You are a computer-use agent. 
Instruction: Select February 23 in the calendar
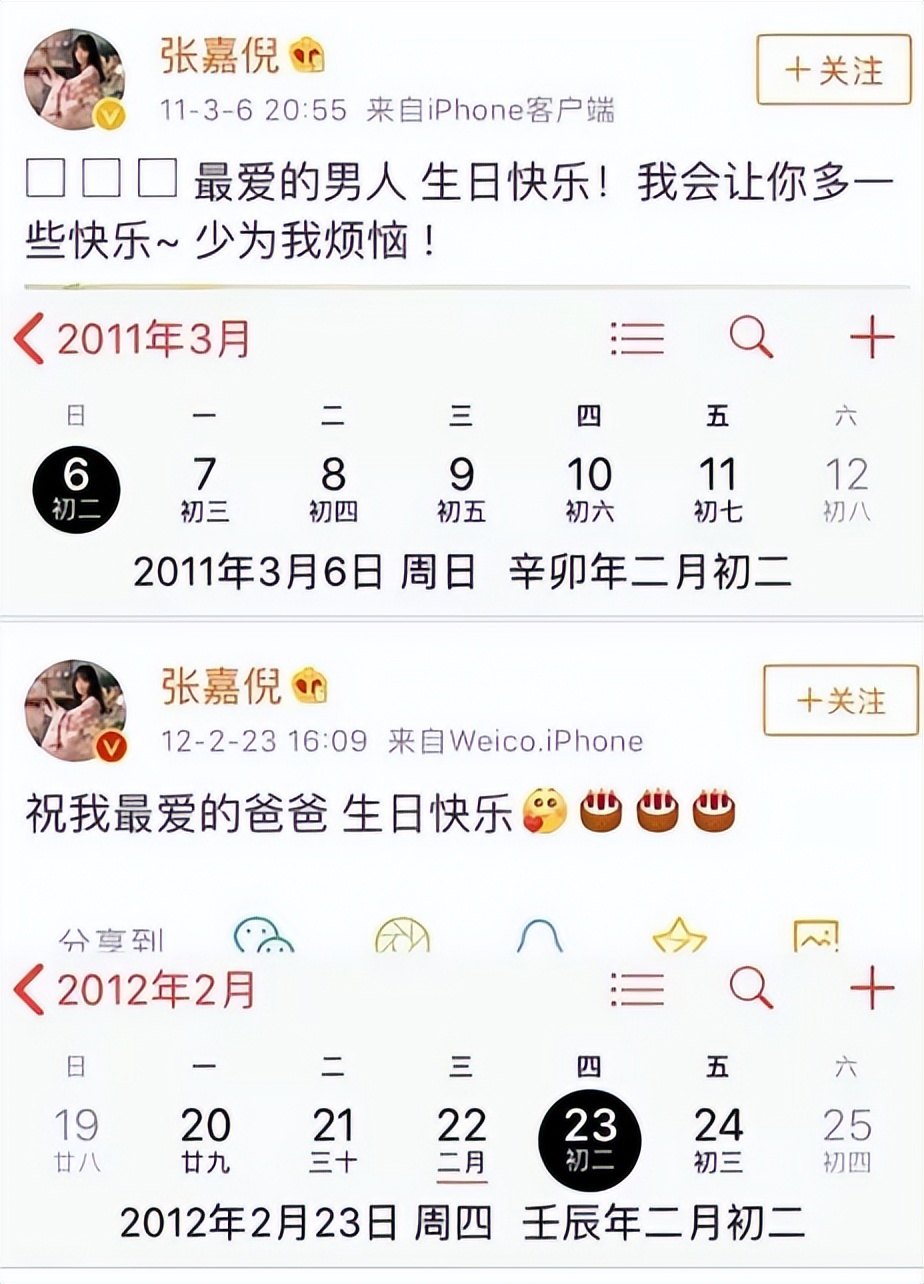coord(592,1138)
